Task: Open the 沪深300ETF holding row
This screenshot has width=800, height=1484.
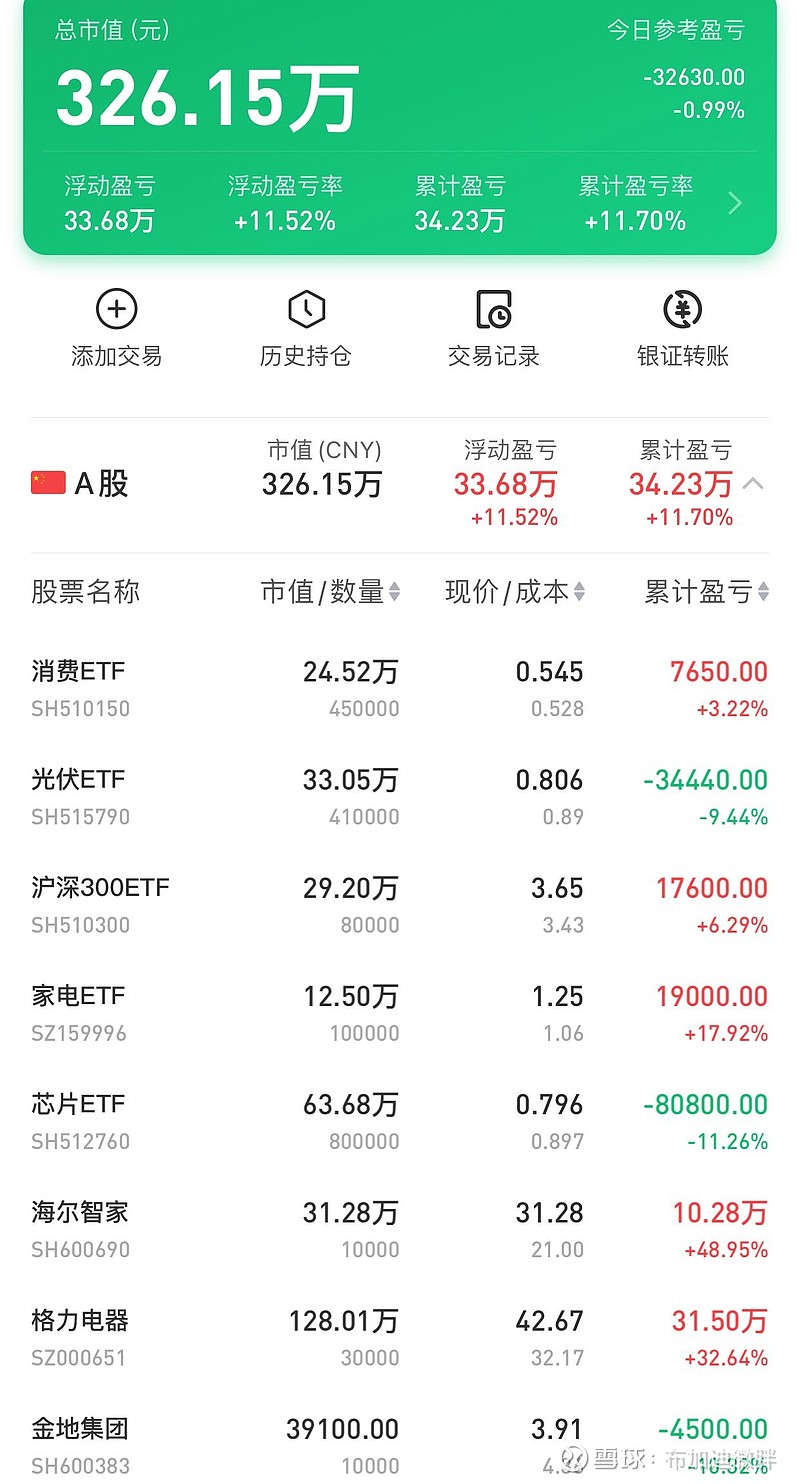Action: 400,904
